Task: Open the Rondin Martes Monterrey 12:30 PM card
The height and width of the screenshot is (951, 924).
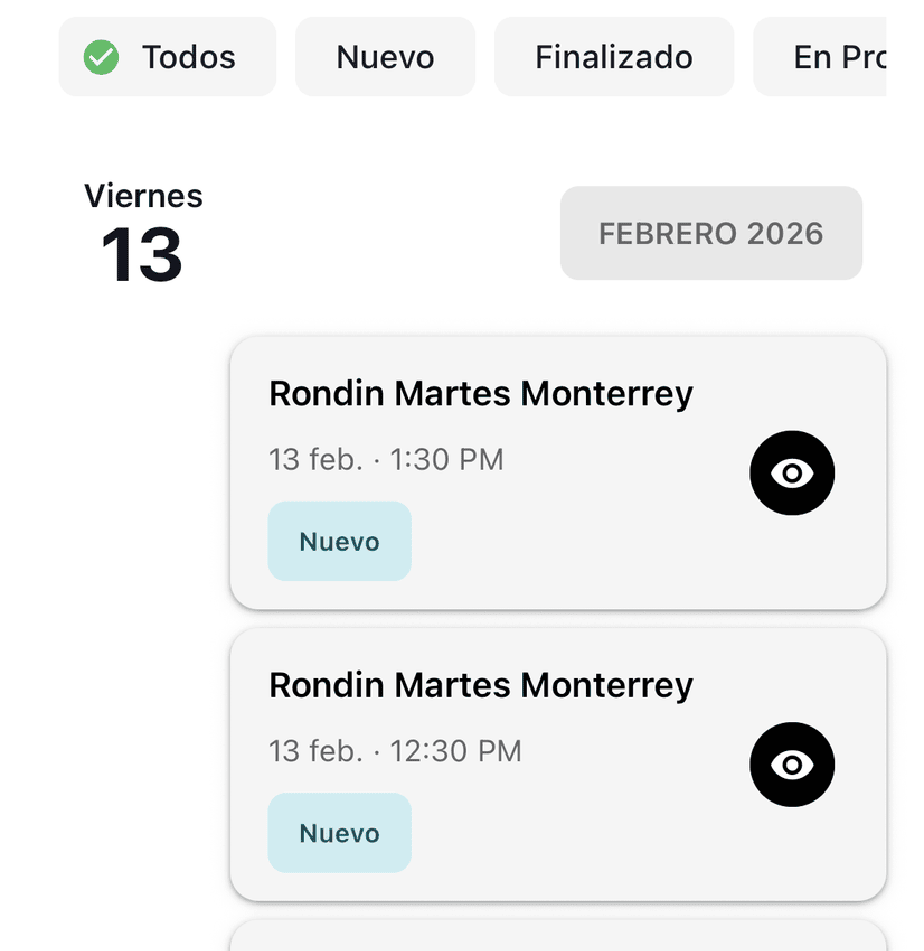Action: [x=480, y=687]
